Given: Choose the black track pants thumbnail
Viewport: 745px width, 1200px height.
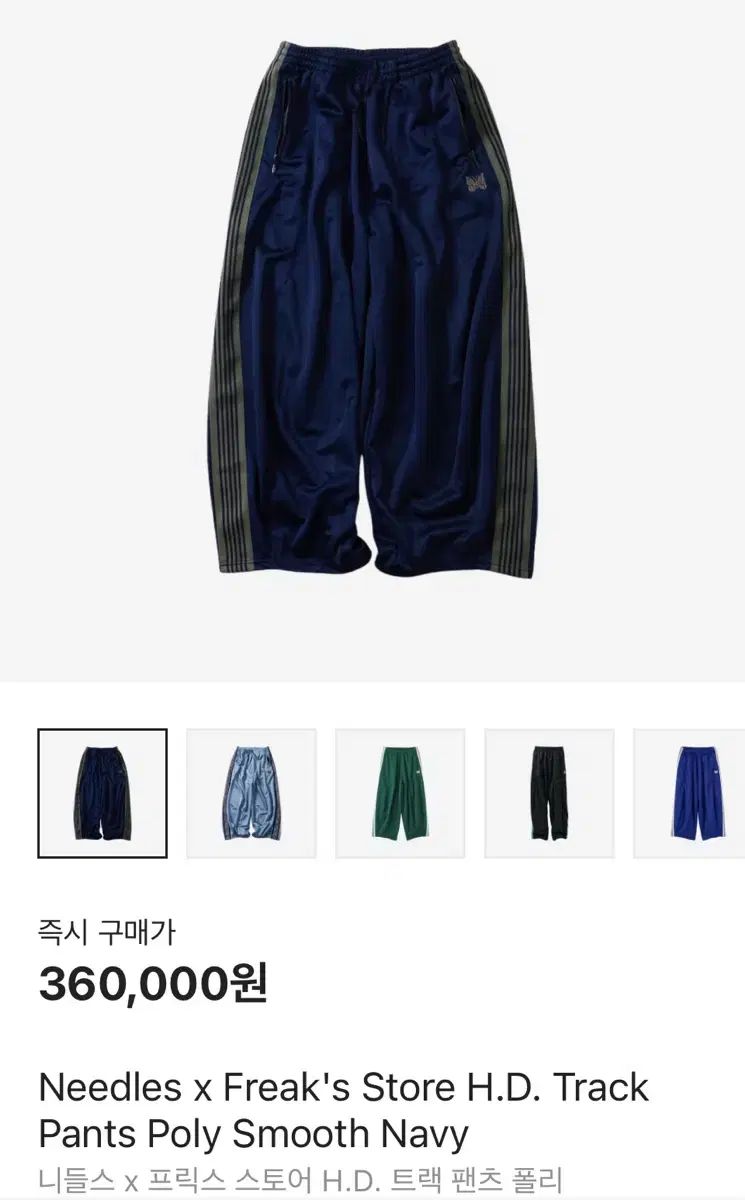Looking at the screenshot, I should click(549, 793).
